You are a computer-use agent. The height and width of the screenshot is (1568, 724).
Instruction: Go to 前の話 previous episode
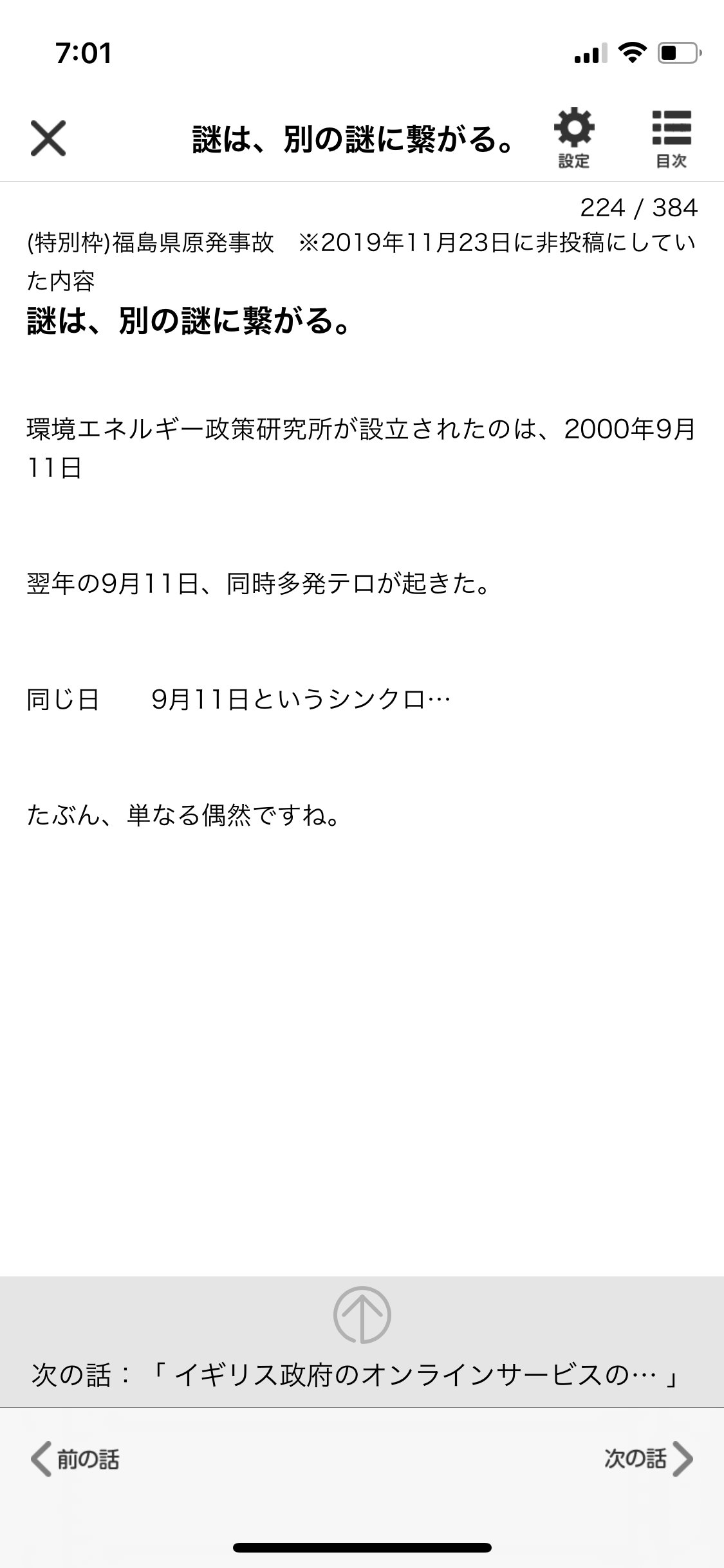pyautogui.click(x=76, y=1459)
